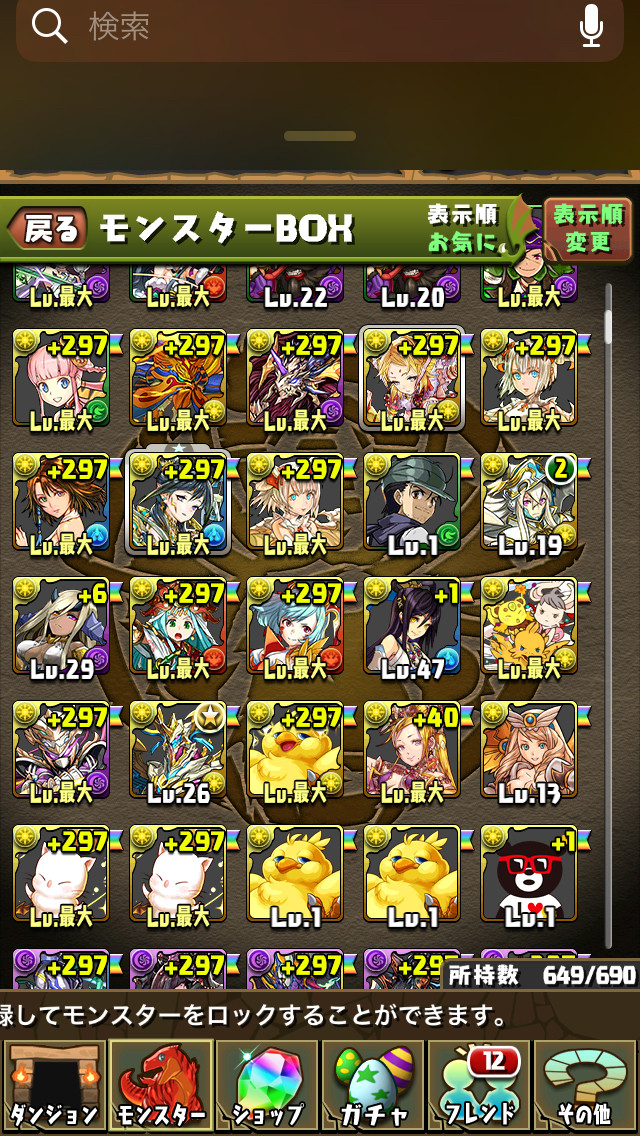Open the 表示順変更 sort order button
This screenshot has height=1136, width=640.
[588, 228]
